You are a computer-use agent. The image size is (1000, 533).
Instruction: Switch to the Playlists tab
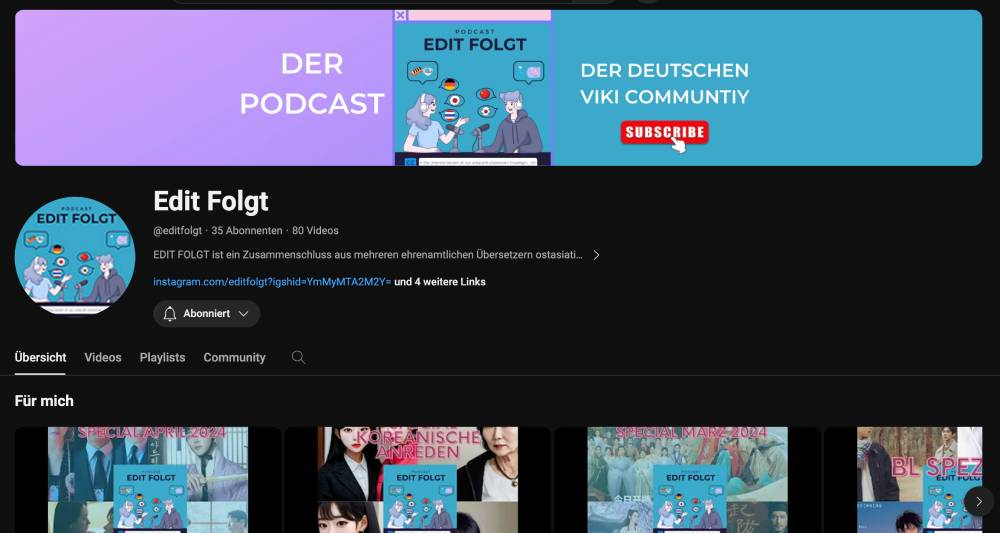pos(162,357)
